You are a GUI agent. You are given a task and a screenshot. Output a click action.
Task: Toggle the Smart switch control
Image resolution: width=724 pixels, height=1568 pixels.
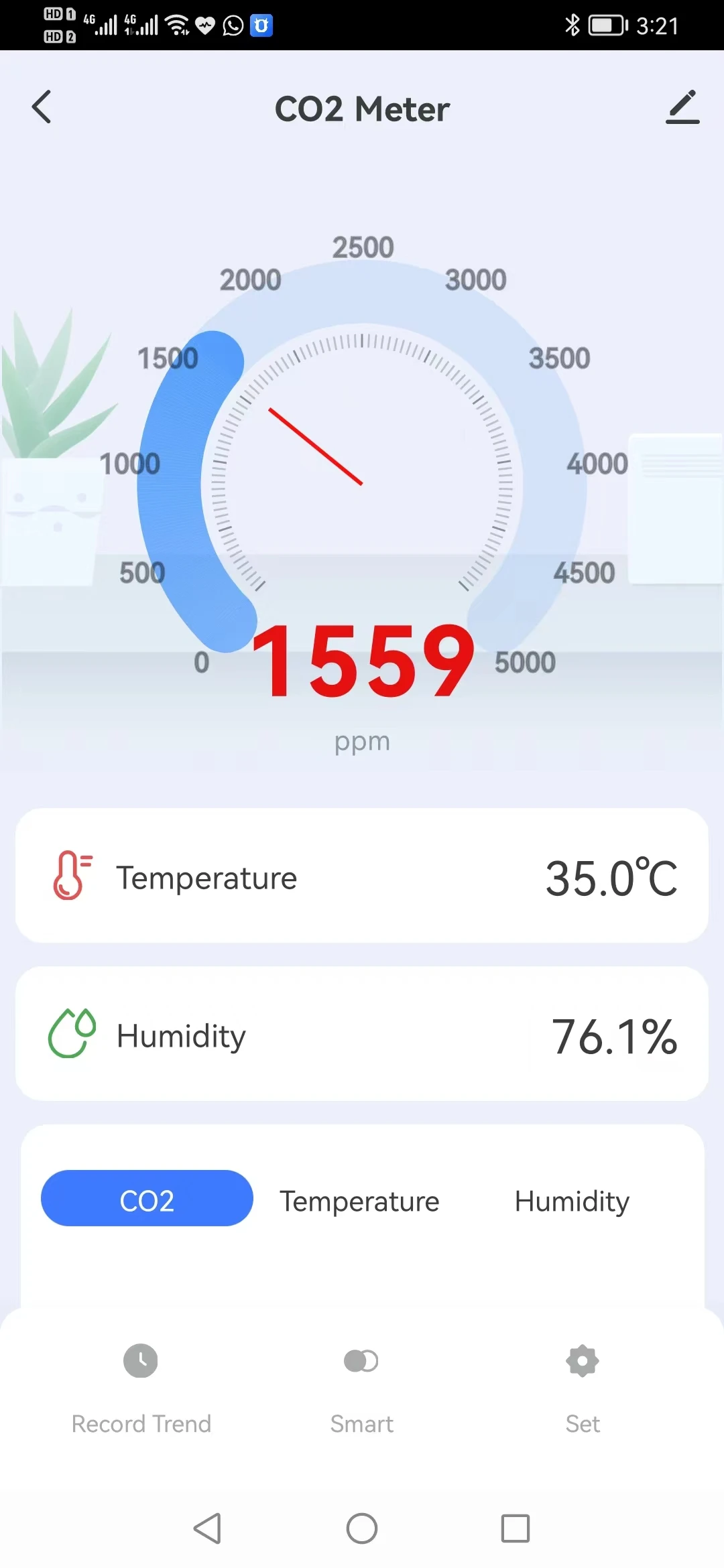pos(361,1361)
